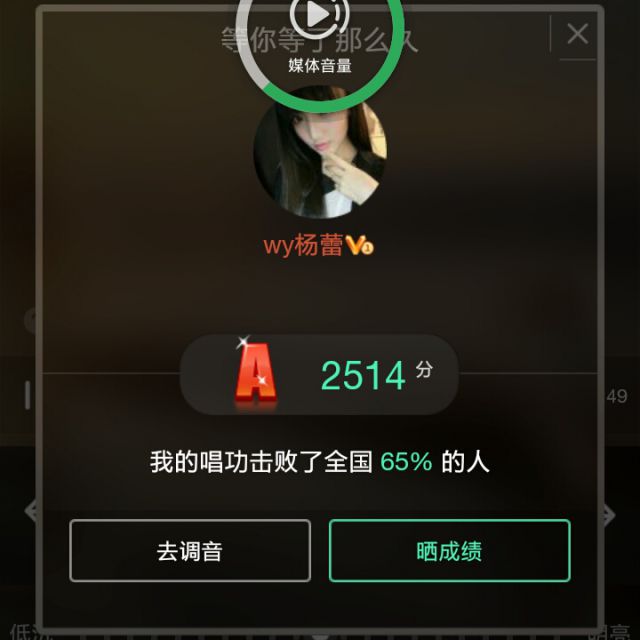
Task: Open wy杨蕾's profile avatar
Action: click(319, 155)
